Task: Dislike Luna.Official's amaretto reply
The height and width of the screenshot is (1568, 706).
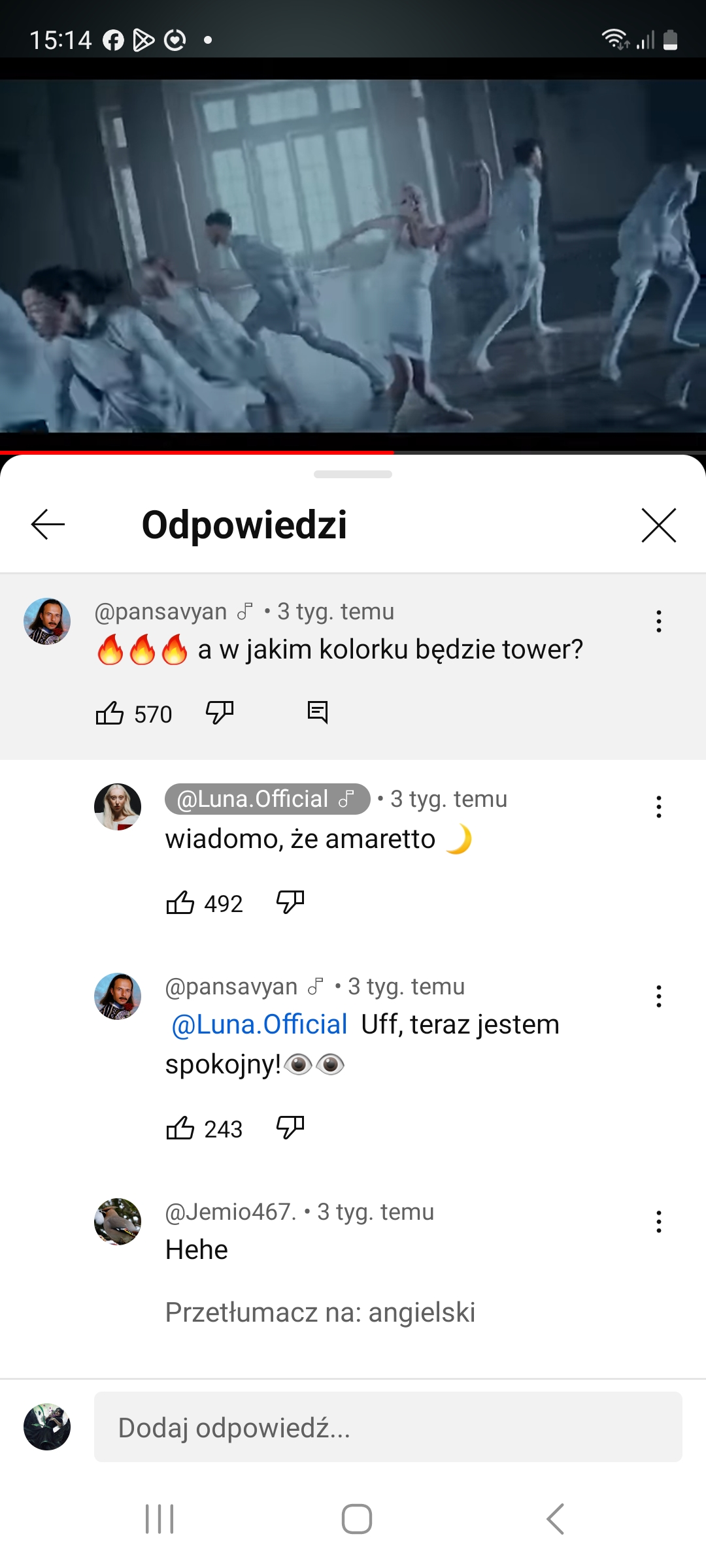Action: point(290,903)
